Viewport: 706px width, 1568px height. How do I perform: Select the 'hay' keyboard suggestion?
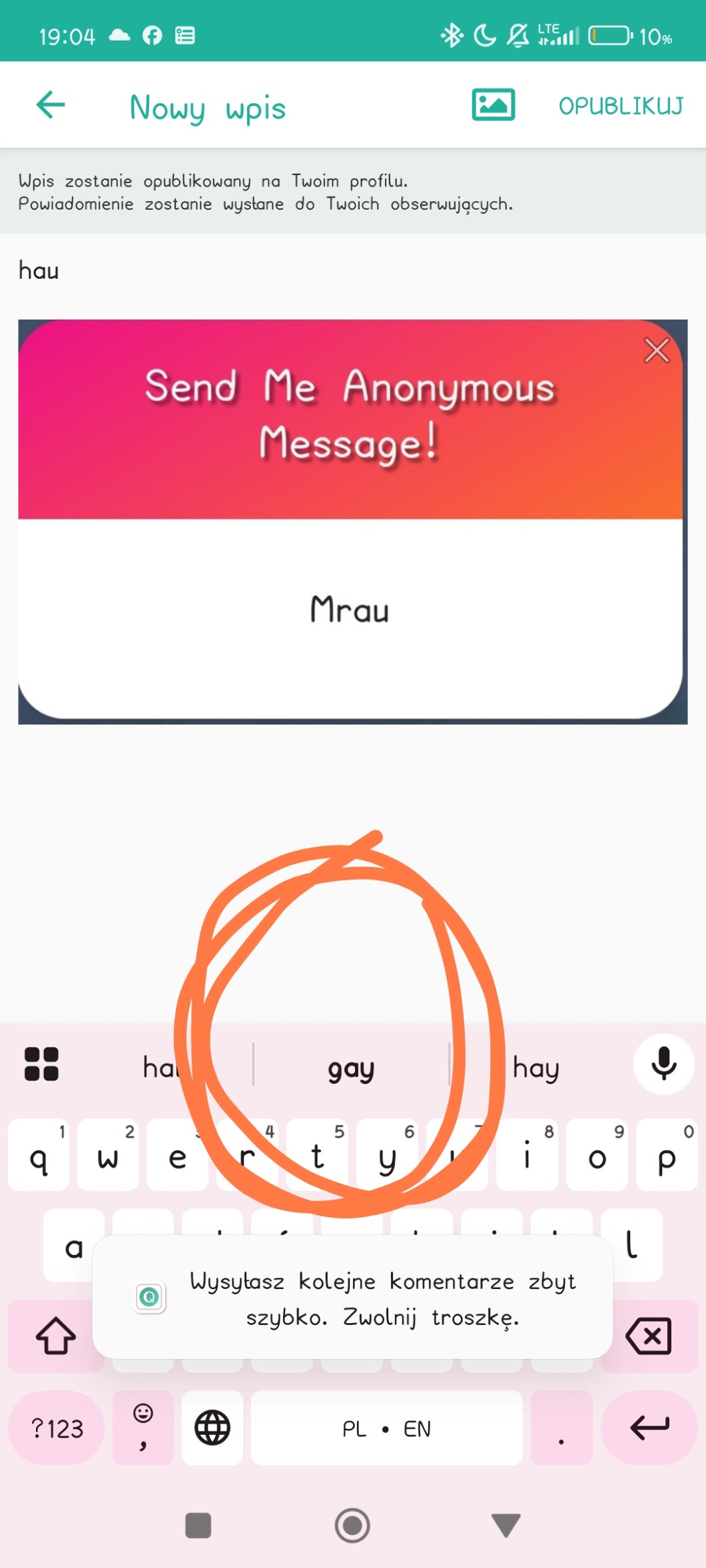536,1068
